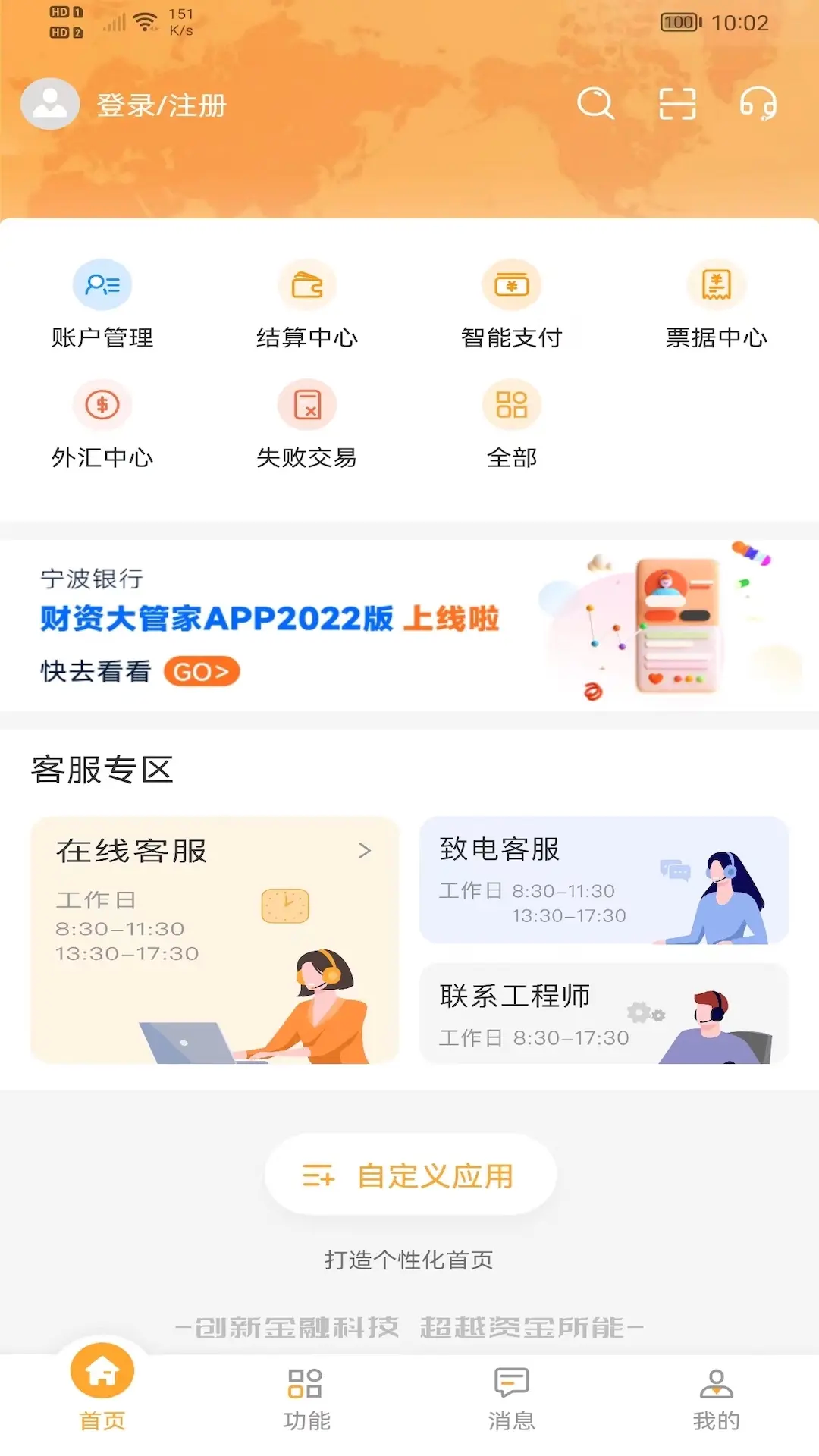The height and width of the screenshot is (1456, 819).
Task: Tap the 票据中心 receipt icon
Action: pyautogui.click(x=717, y=285)
